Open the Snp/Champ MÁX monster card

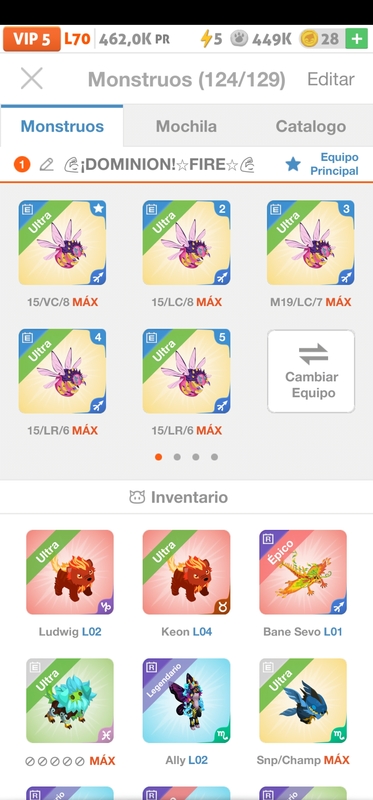click(x=303, y=701)
